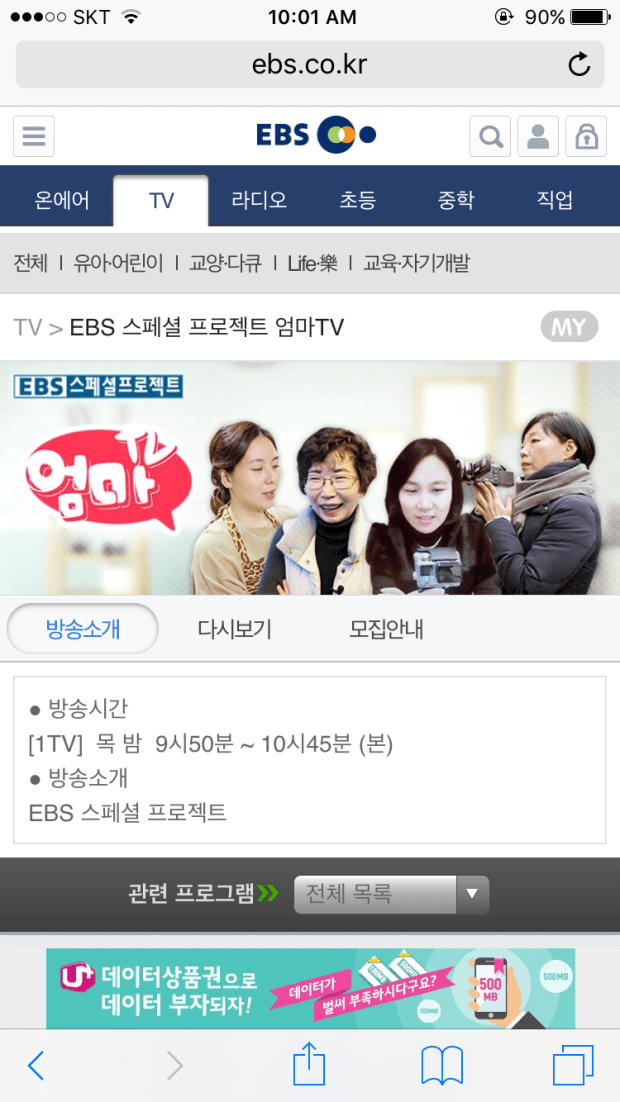620x1102 pixels.
Task: Open the EBS site search
Action: (490, 136)
